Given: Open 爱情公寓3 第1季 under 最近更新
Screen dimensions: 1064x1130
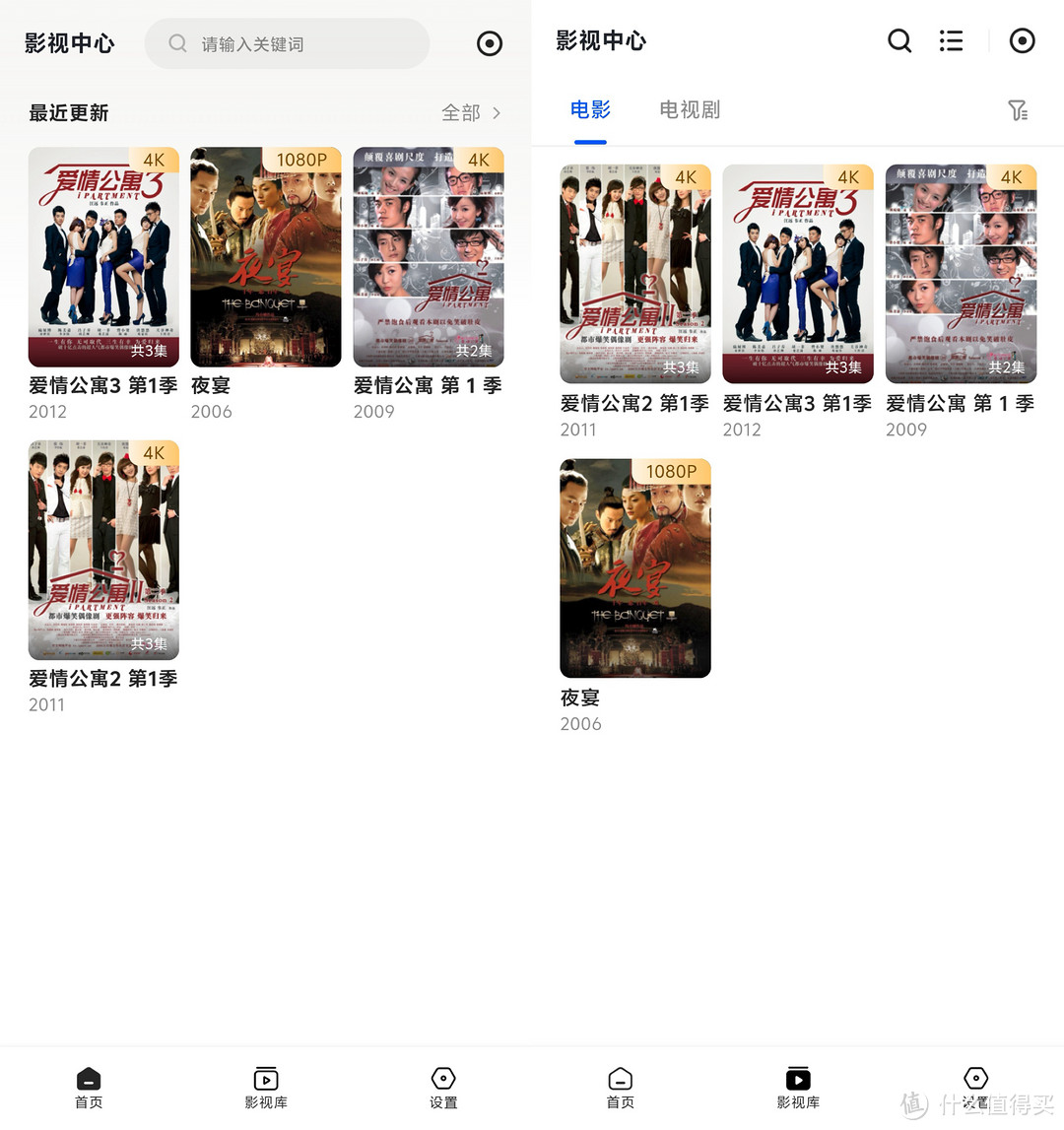Looking at the screenshot, I should pyautogui.click(x=103, y=257).
